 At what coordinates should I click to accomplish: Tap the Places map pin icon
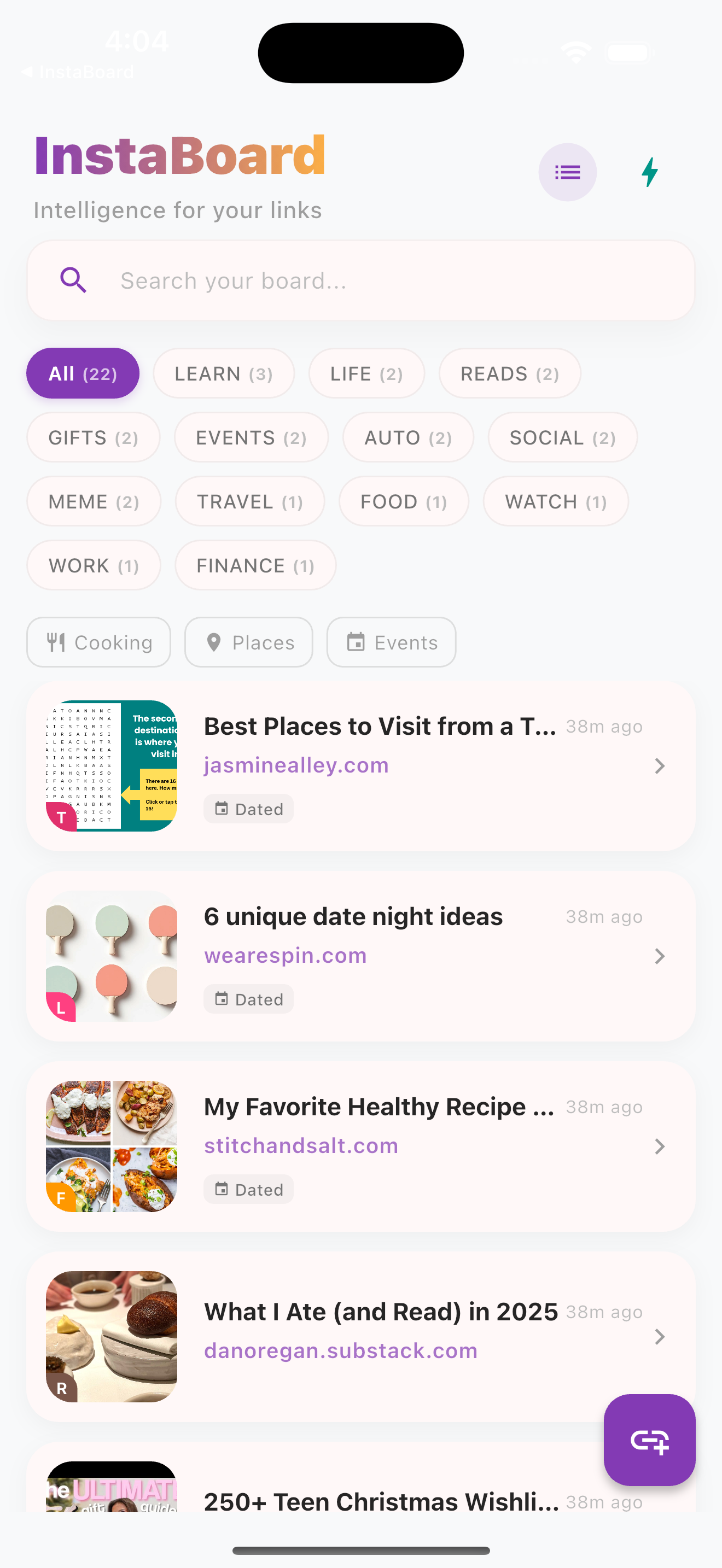pyautogui.click(x=214, y=641)
